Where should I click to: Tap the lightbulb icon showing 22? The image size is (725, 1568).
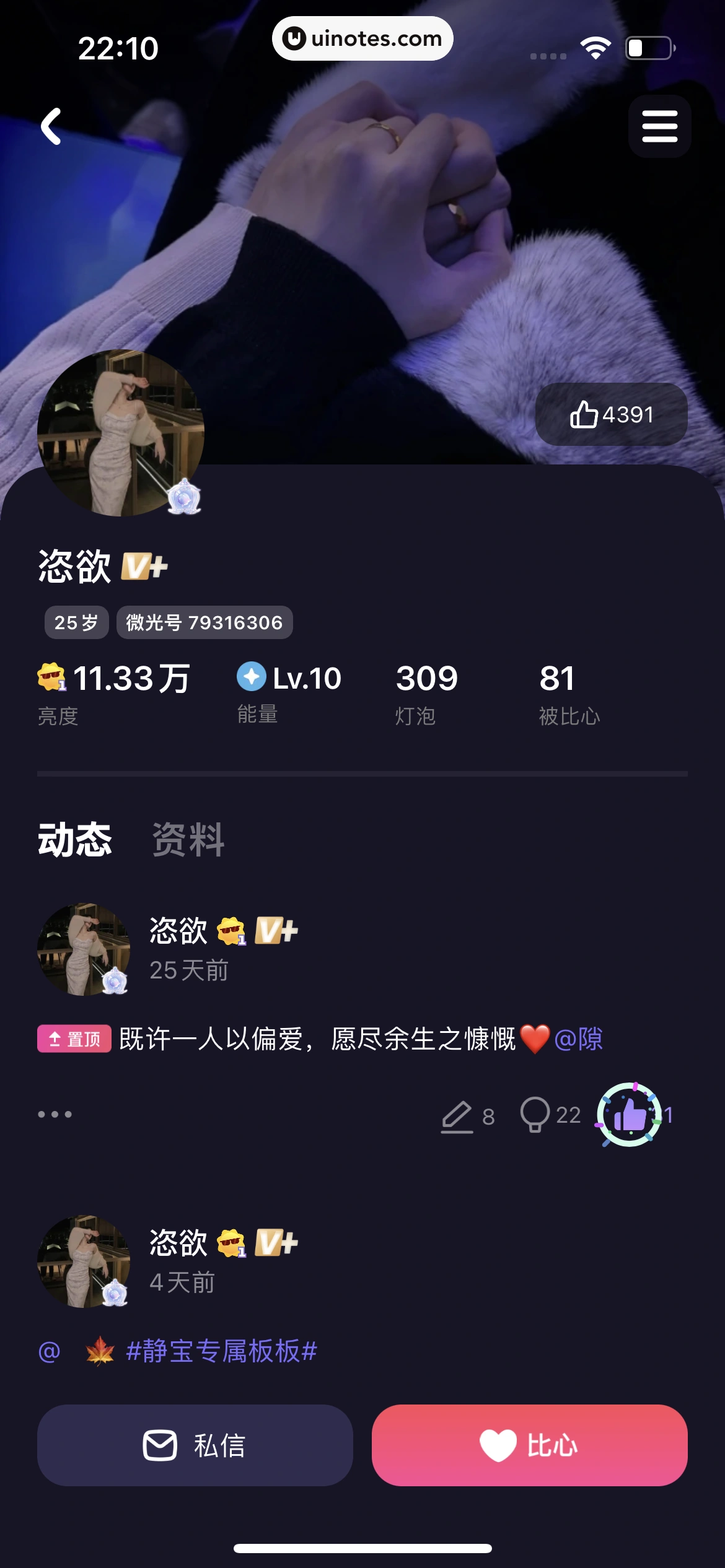tap(535, 1115)
